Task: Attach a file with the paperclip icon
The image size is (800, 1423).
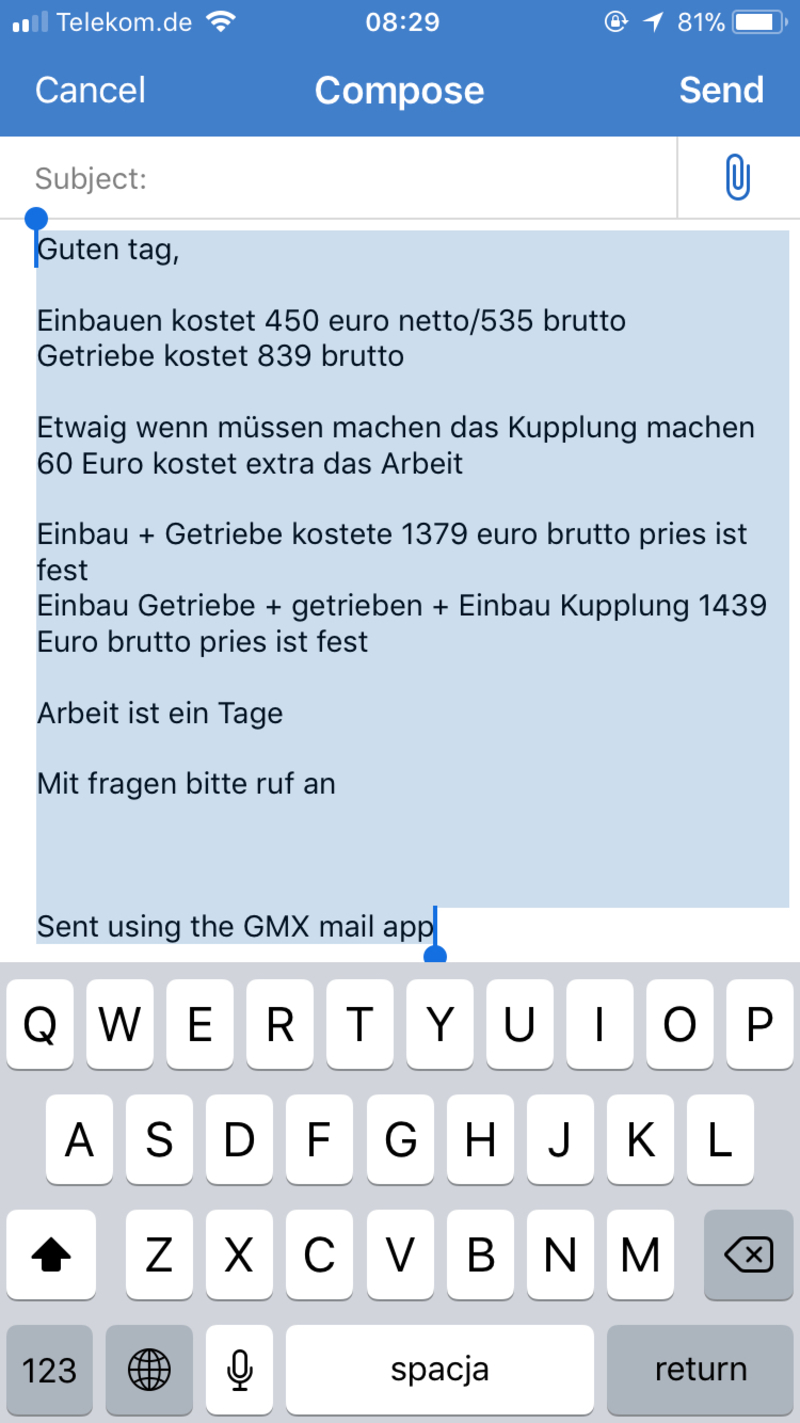Action: [x=737, y=178]
